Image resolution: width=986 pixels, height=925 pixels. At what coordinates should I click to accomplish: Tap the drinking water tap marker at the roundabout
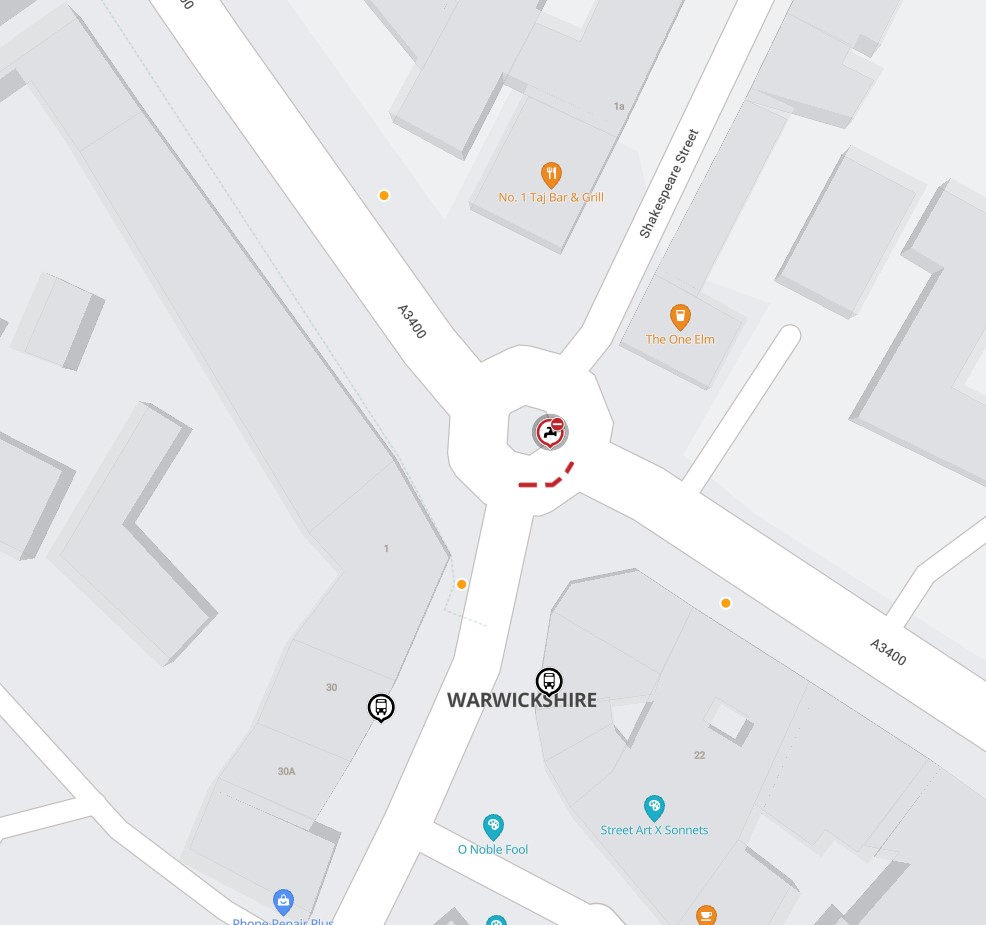tap(547, 433)
